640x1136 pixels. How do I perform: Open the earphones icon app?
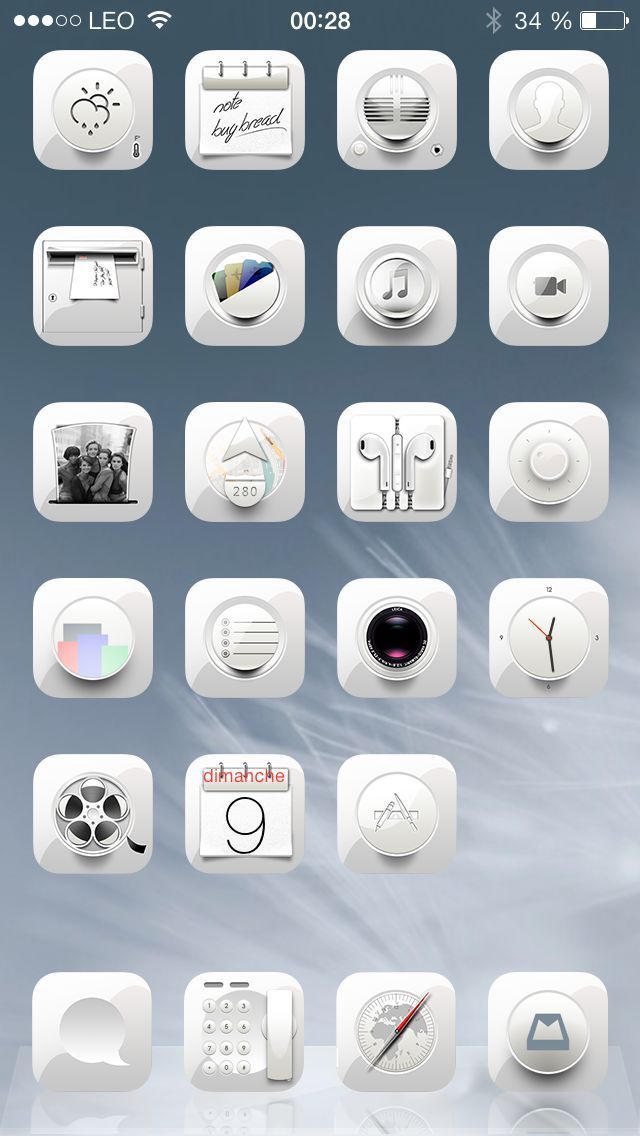397,462
